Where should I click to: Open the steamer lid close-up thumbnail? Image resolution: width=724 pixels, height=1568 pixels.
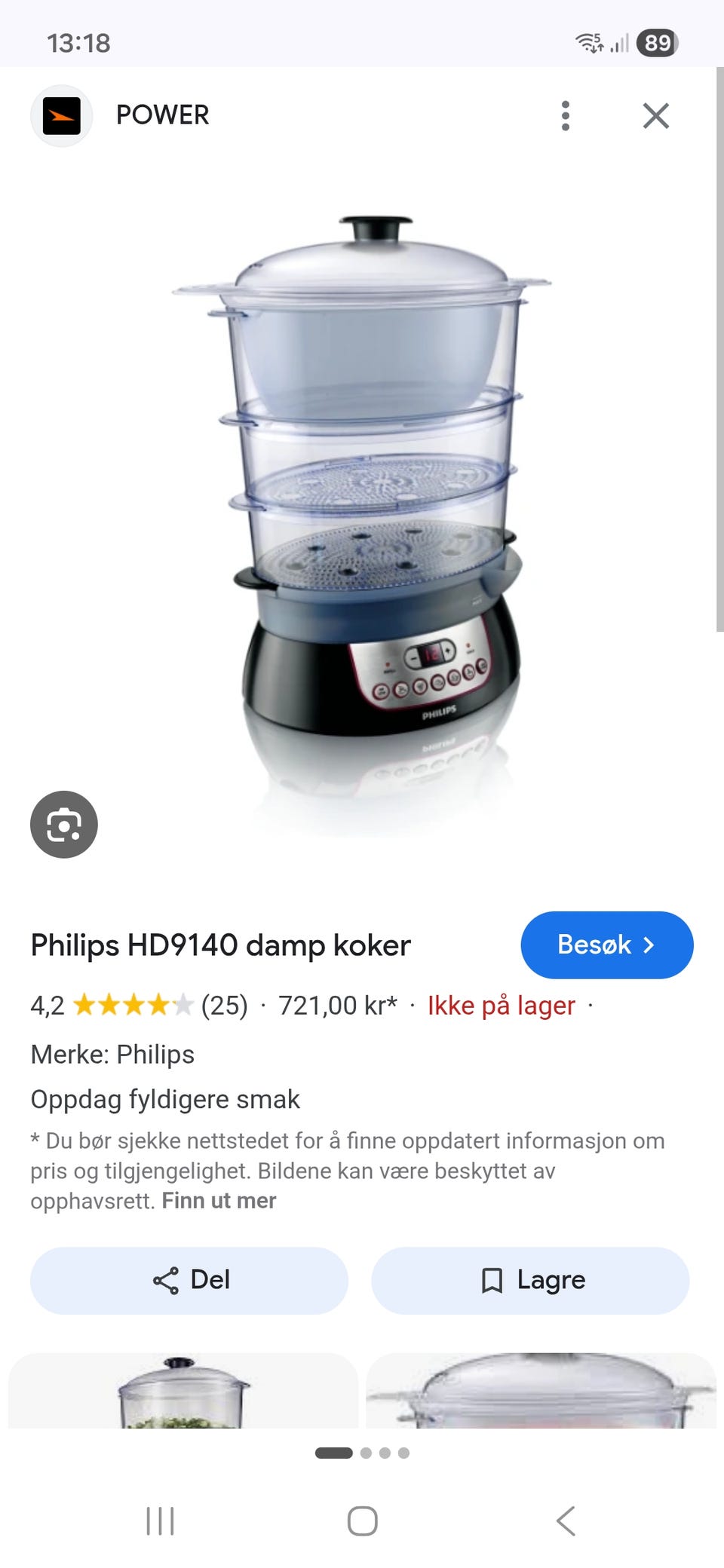(541, 1390)
